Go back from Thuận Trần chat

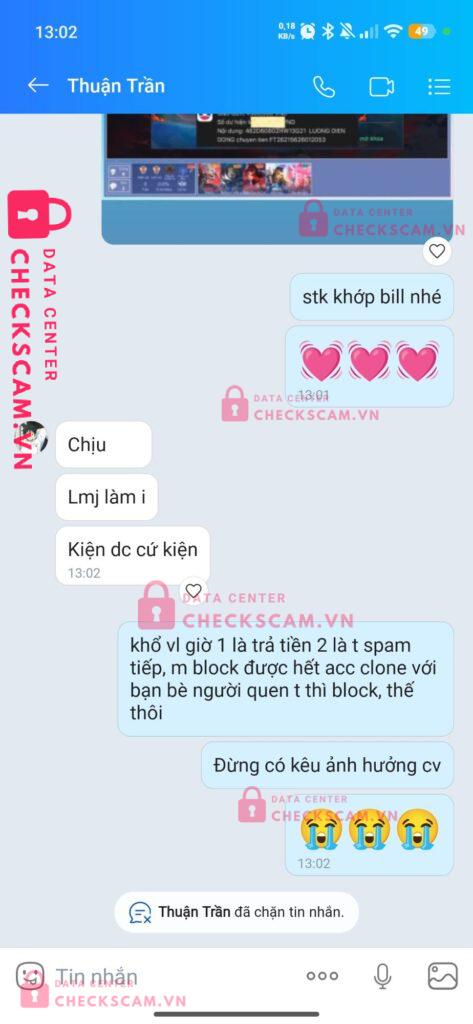tap(38, 86)
